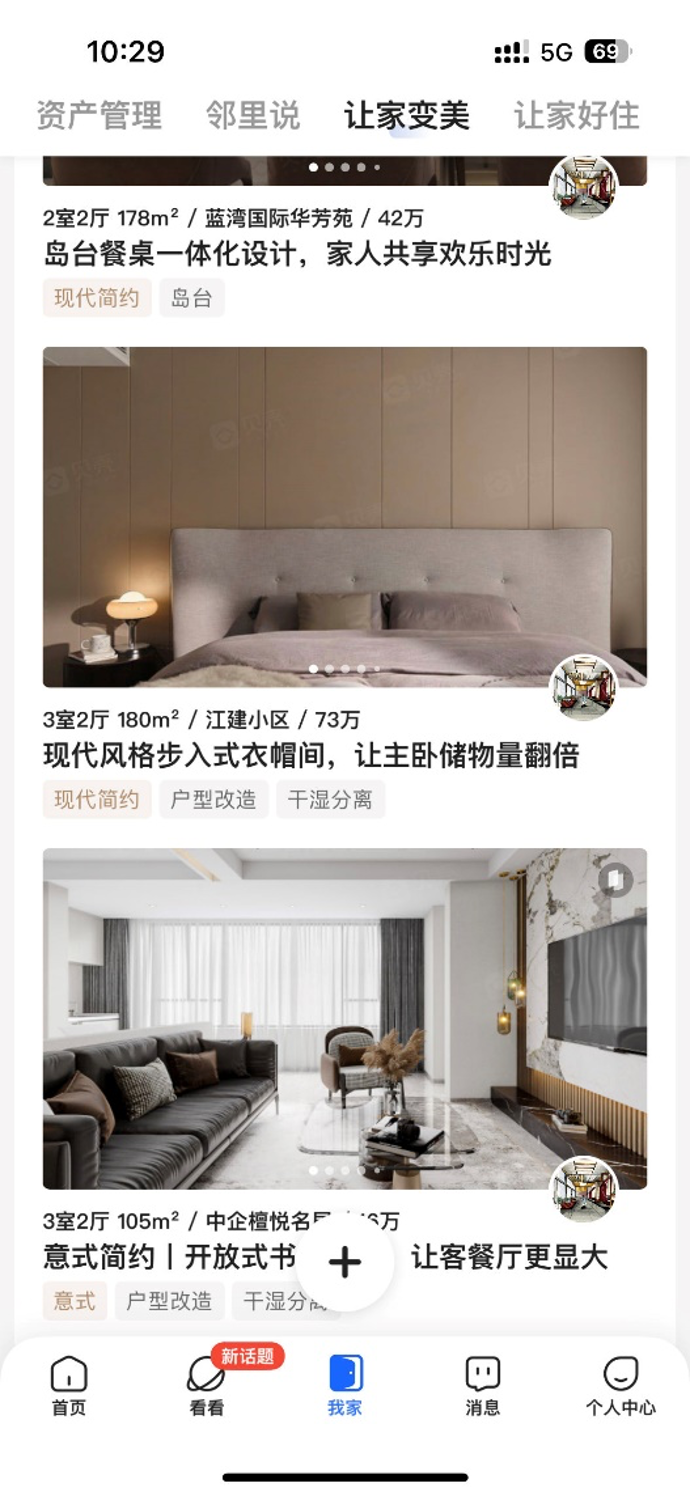Open the 江建小区 bedroom design card
This screenshot has height=1496, width=690.
tap(344, 516)
